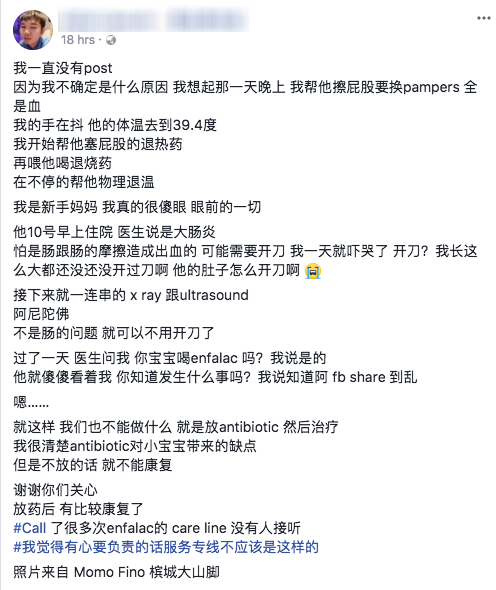
Task: Open the blurred author name link
Action: [153, 20]
